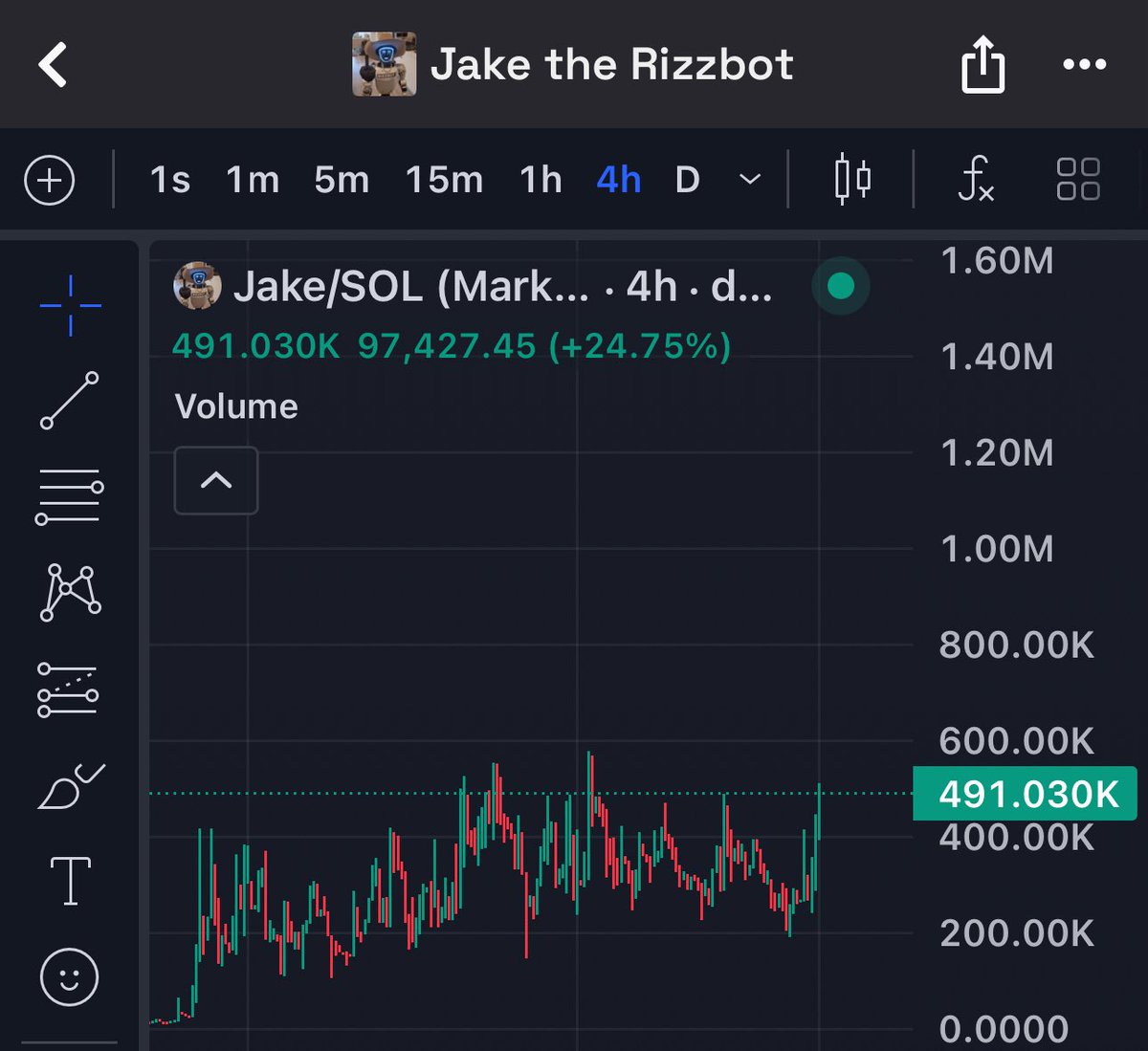This screenshot has height=1051, width=1148.
Task: Open the three-dot overflow menu
Action: pos(1084,65)
